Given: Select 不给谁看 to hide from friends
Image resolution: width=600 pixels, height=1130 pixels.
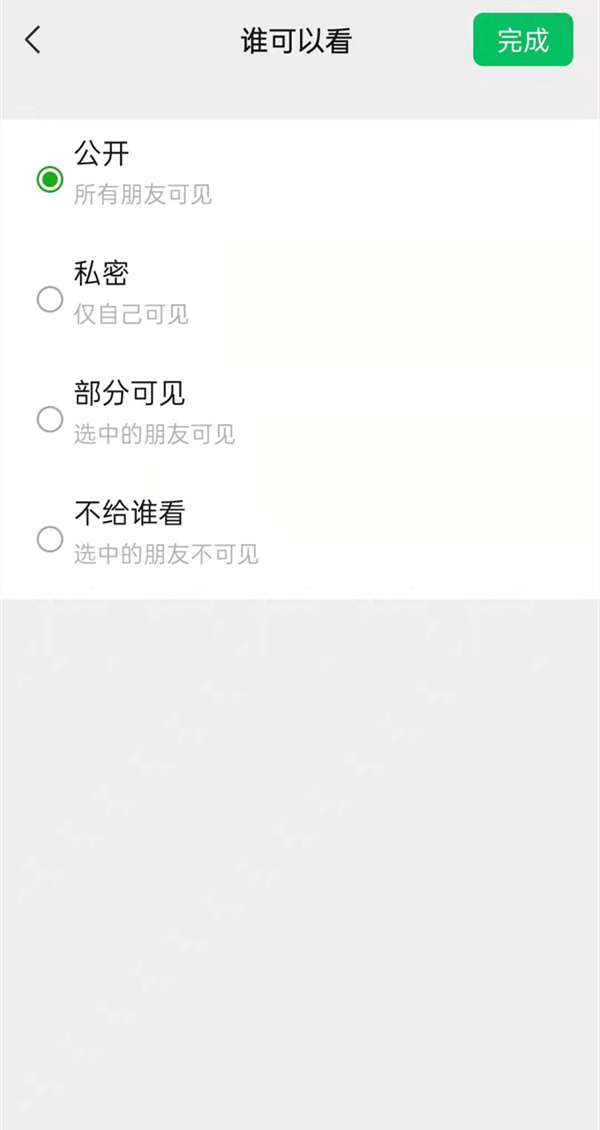Looking at the screenshot, I should pyautogui.click(x=50, y=539).
